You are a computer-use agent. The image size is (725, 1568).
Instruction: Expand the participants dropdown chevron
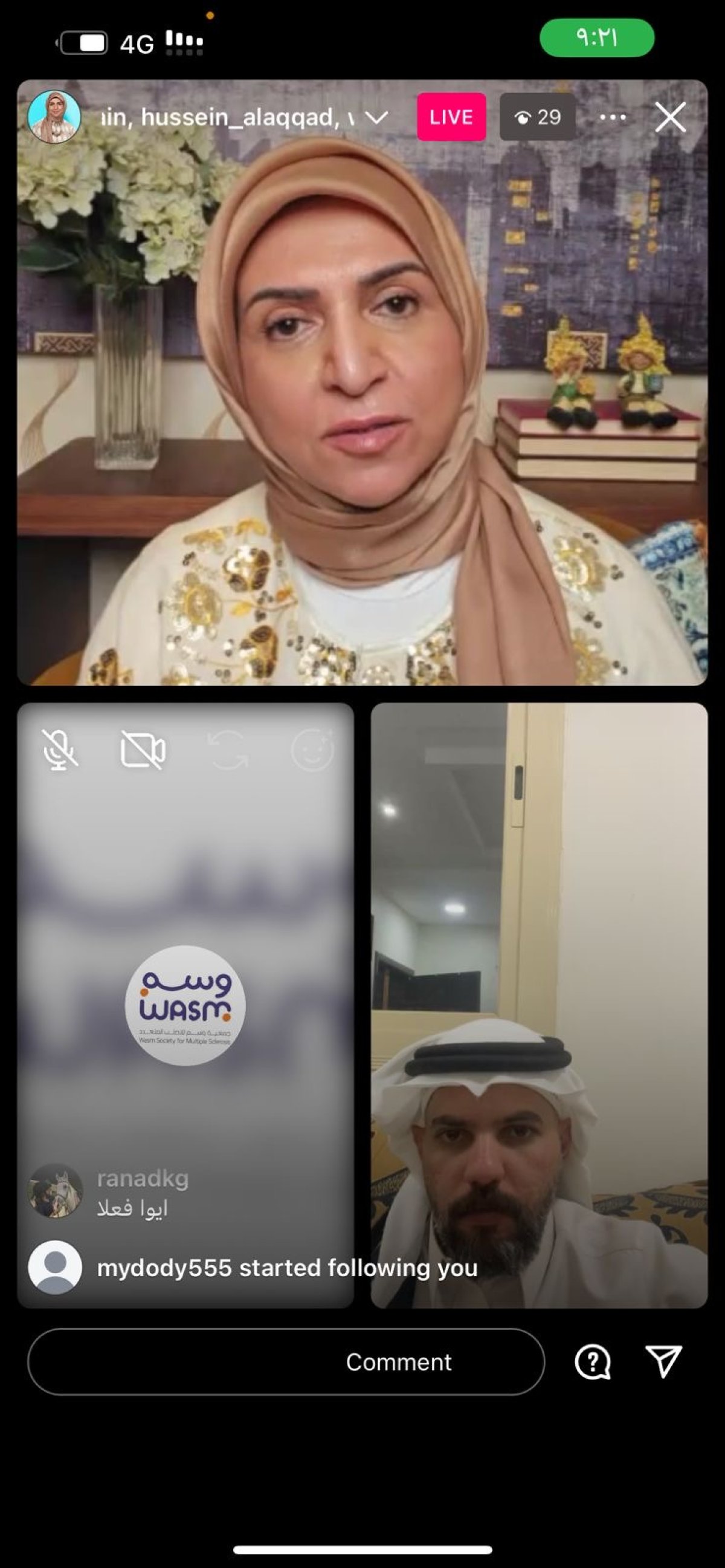point(376,117)
